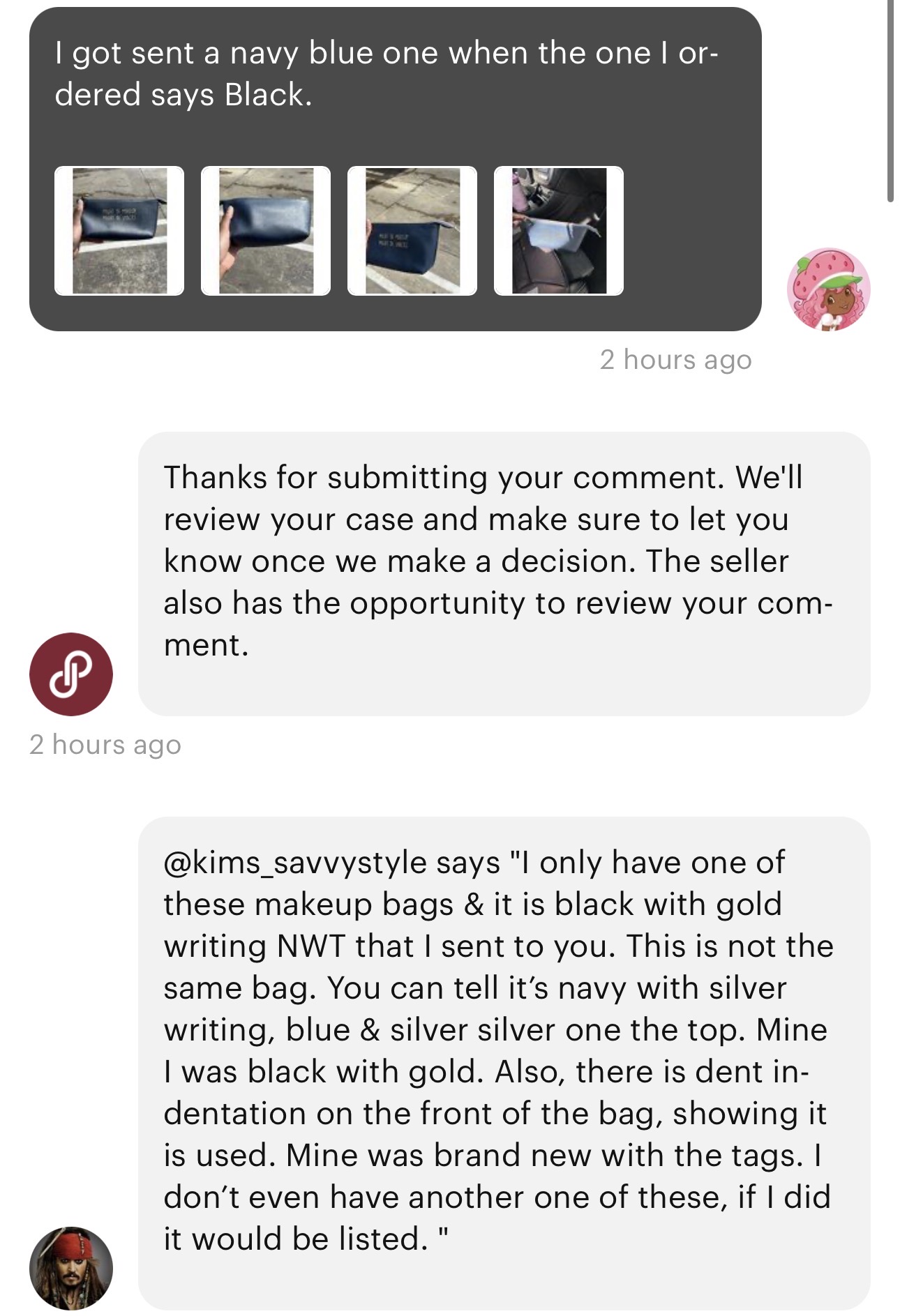This screenshot has width=900, height=1316.
Task: View the fourth photo taken in the car
Action: (x=559, y=231)
